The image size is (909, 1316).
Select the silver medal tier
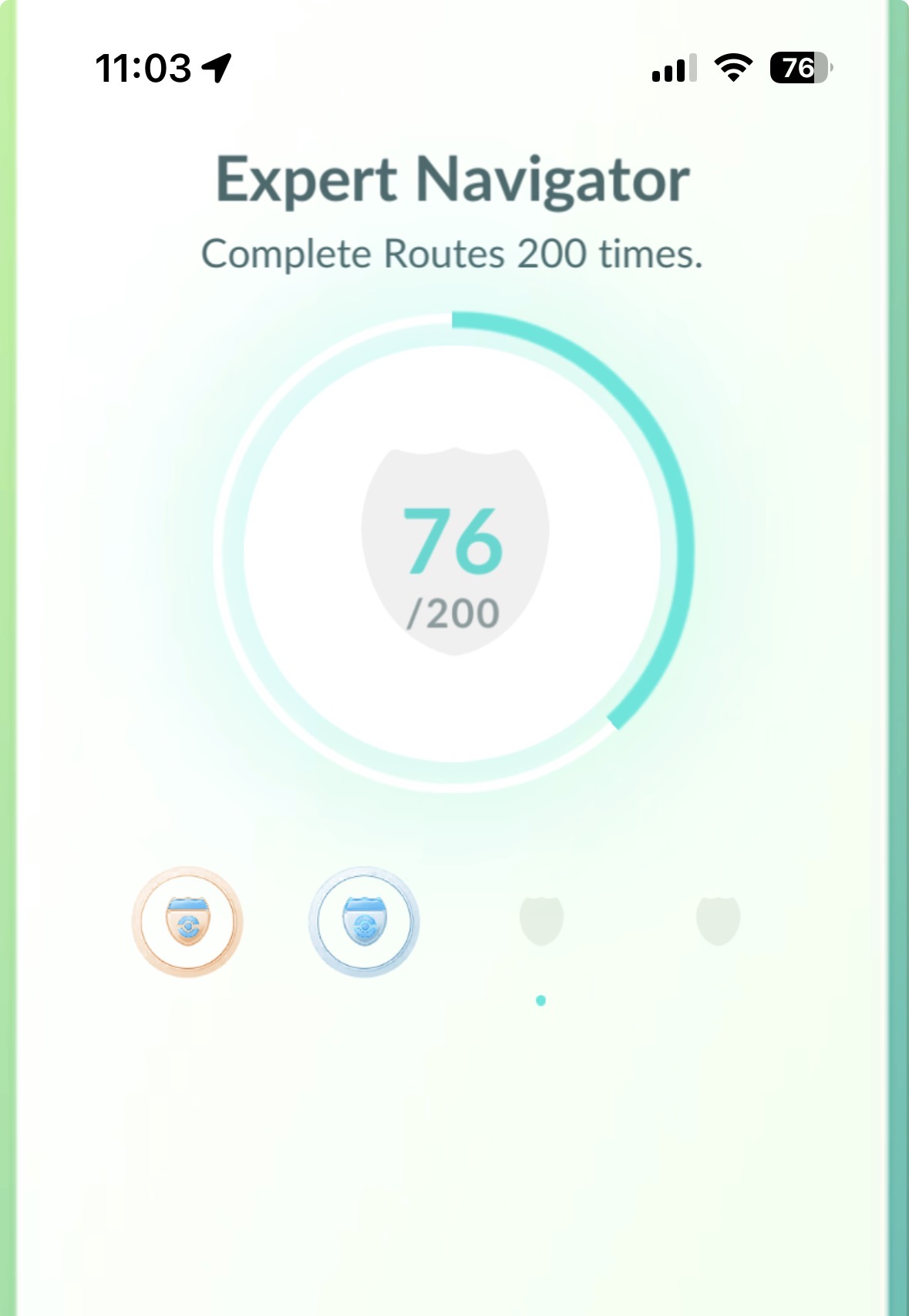(x=364, y=922)
